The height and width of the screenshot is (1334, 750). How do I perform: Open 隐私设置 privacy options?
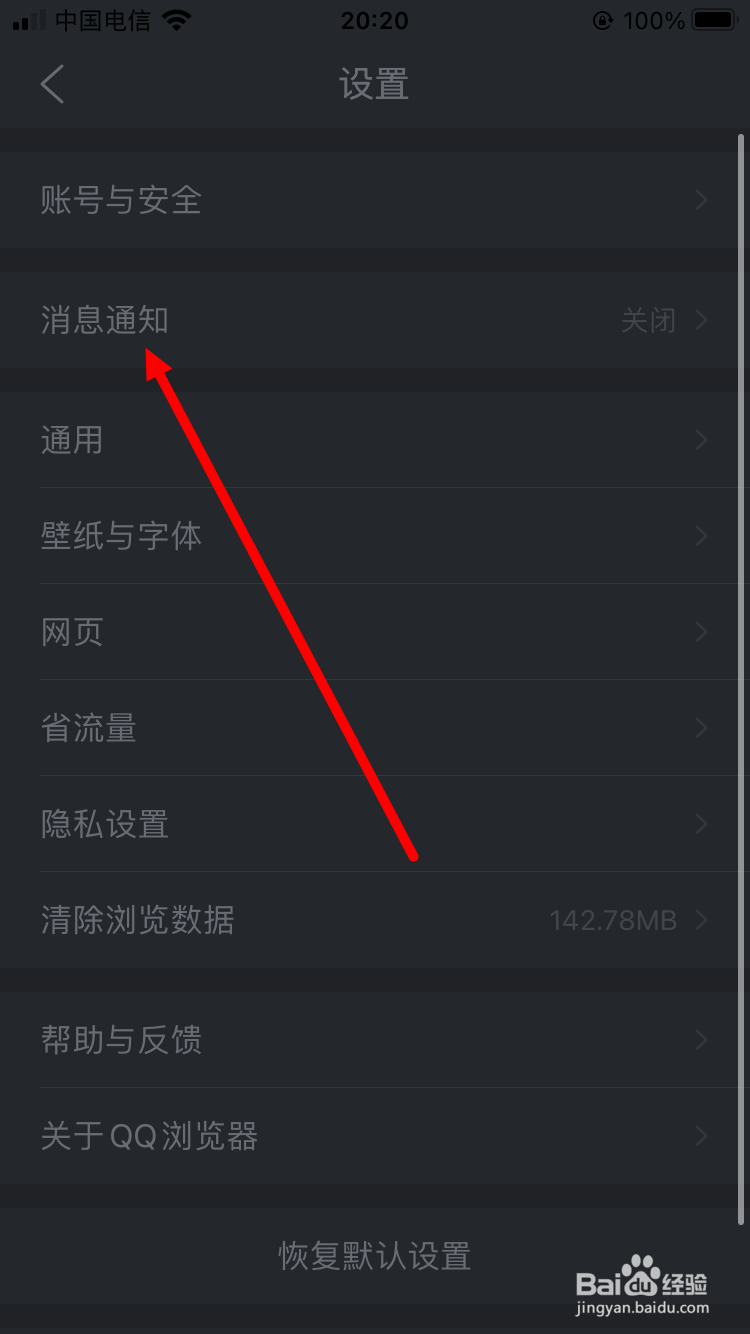pyautogui.click(x=104, y=824)
